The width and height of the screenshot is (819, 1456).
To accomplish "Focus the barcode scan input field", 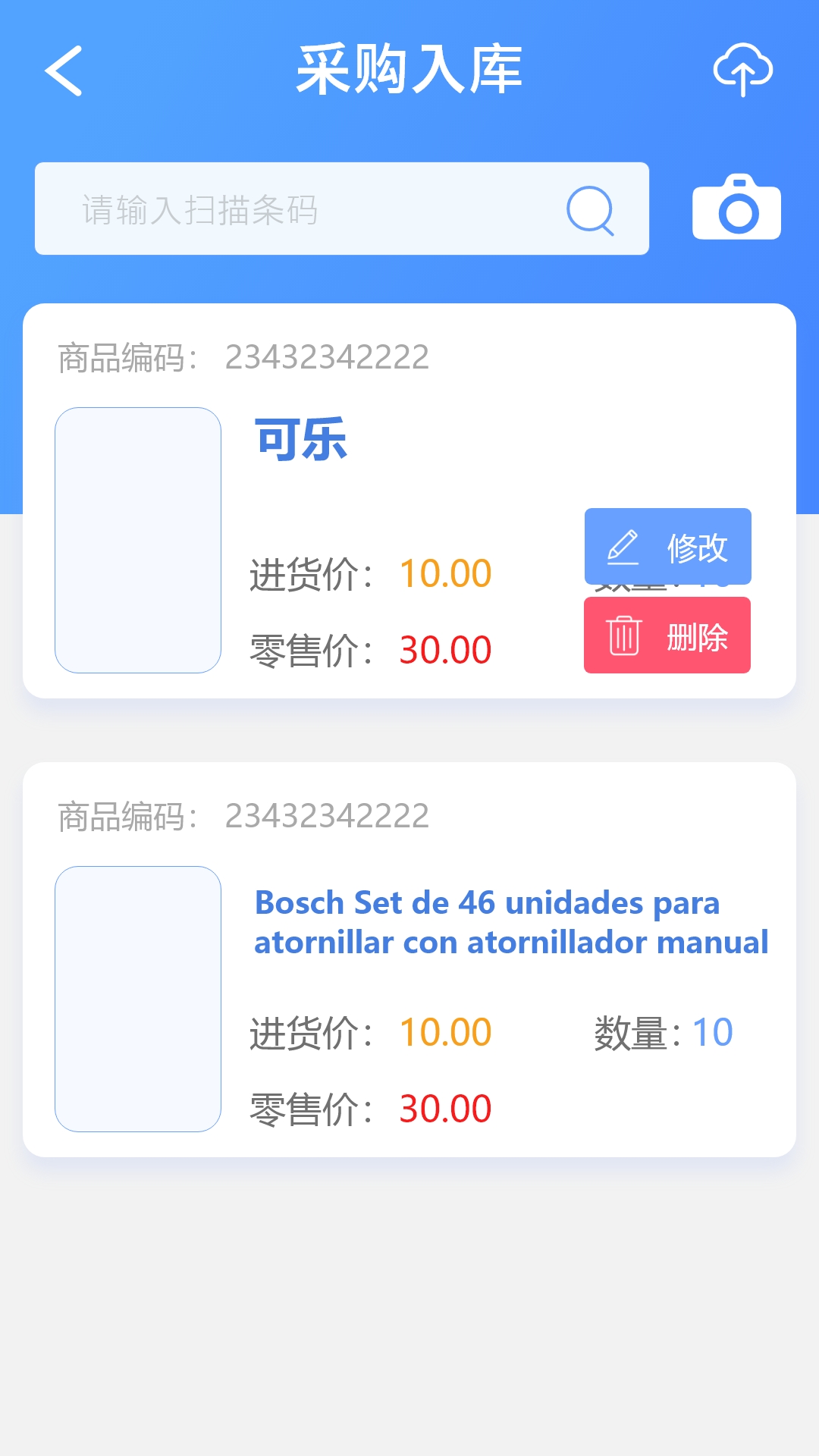I will tap(342, 209).
